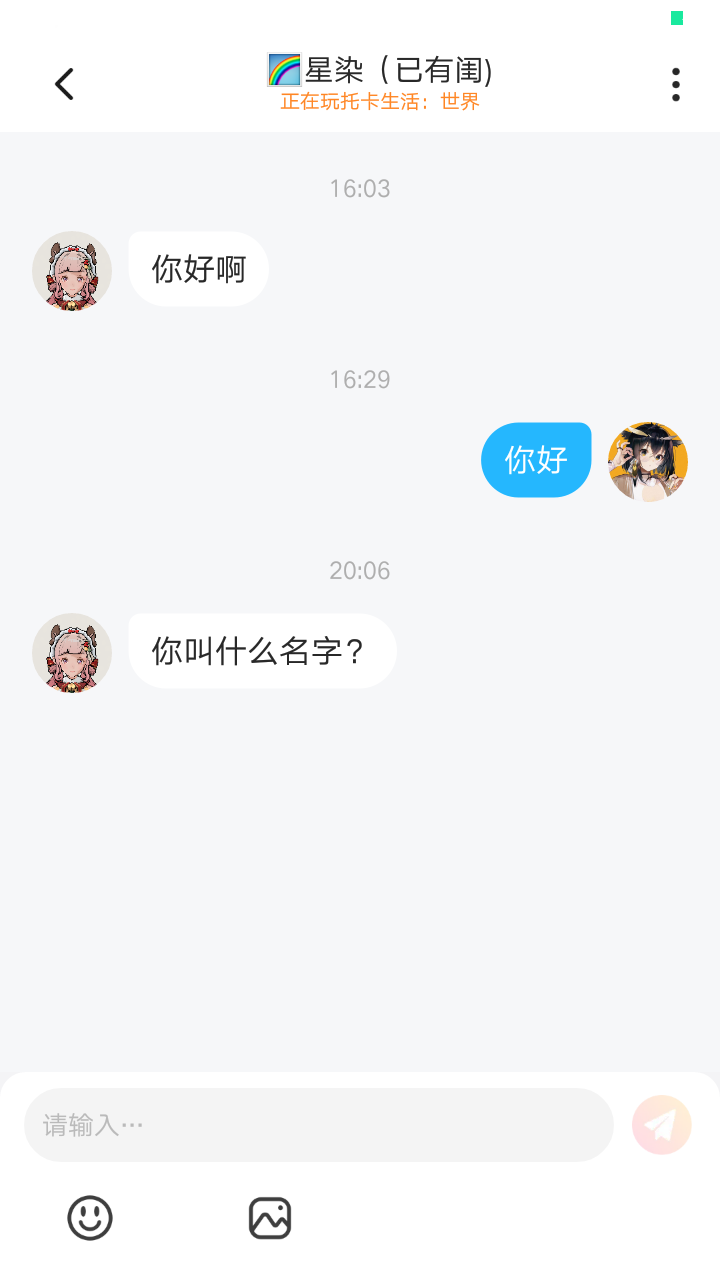Image resolution: width=720 pixels, height=1280 pixels.
Task: Attach an image from the gallery
Action: click(270, 1218)
